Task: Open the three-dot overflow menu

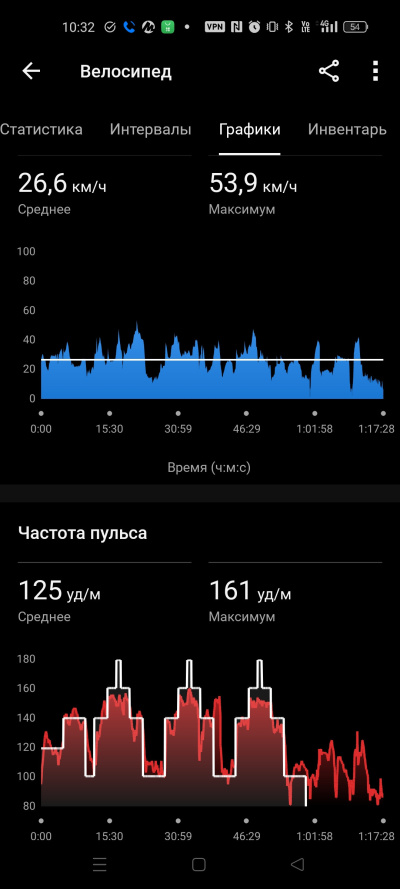Action: point(375,71)
